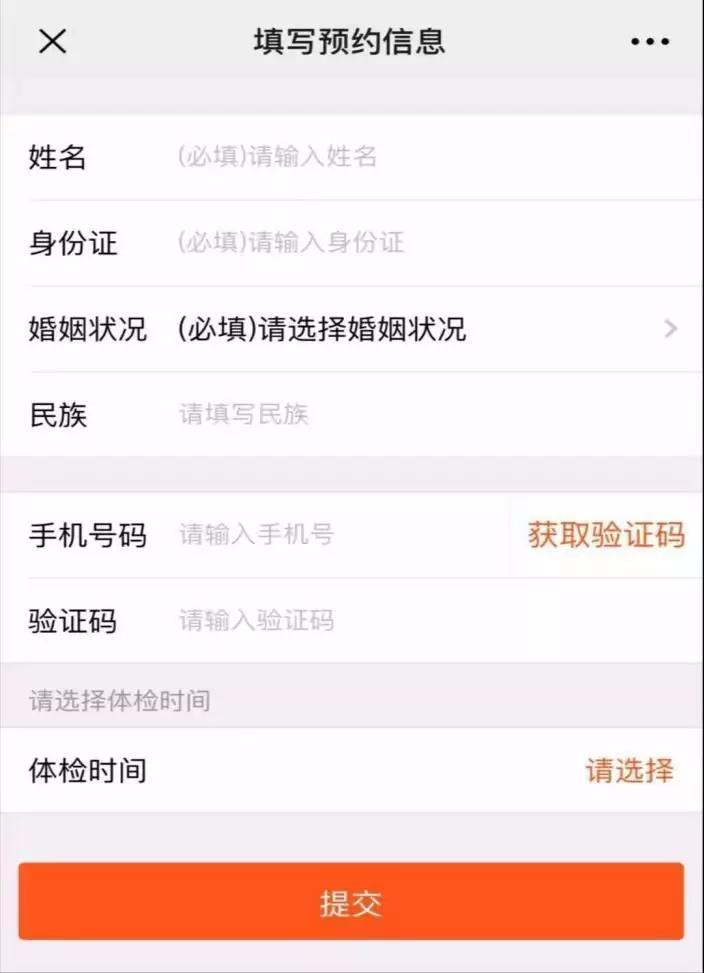Close the 填写预约信息 page
The width and height of the screenshot is (704, 973).
coord(52,41)
